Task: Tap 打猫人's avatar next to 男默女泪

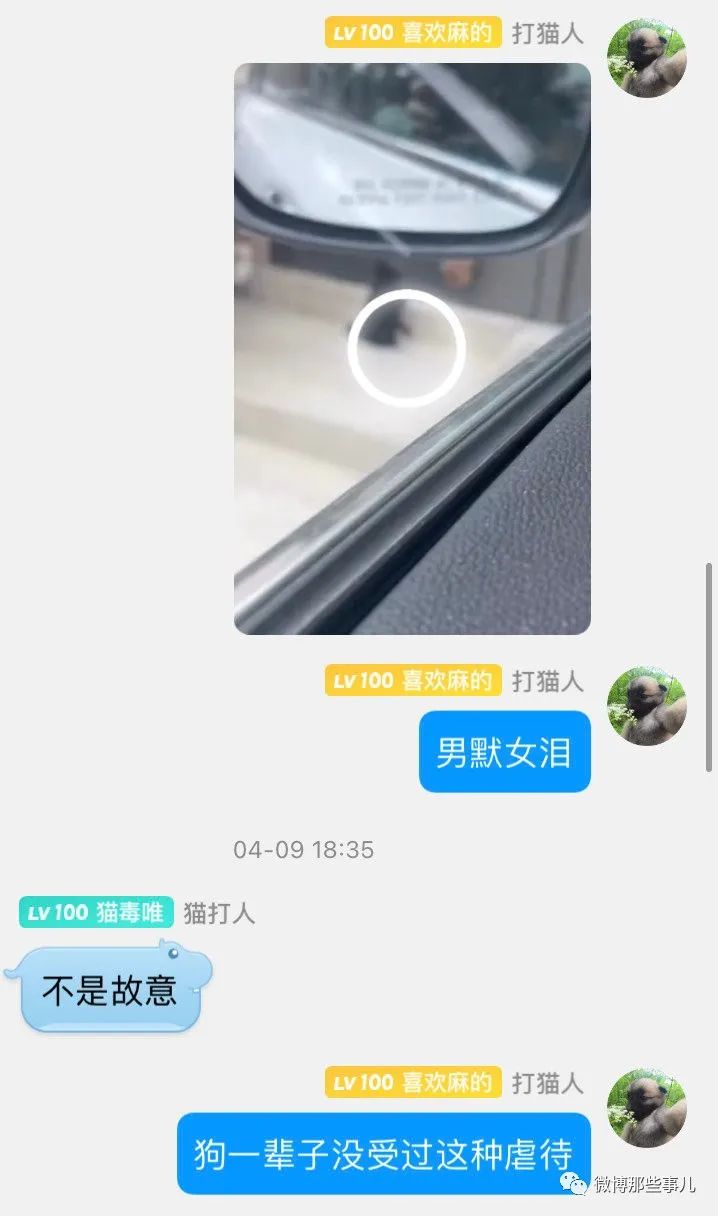Action: (647, 705)
